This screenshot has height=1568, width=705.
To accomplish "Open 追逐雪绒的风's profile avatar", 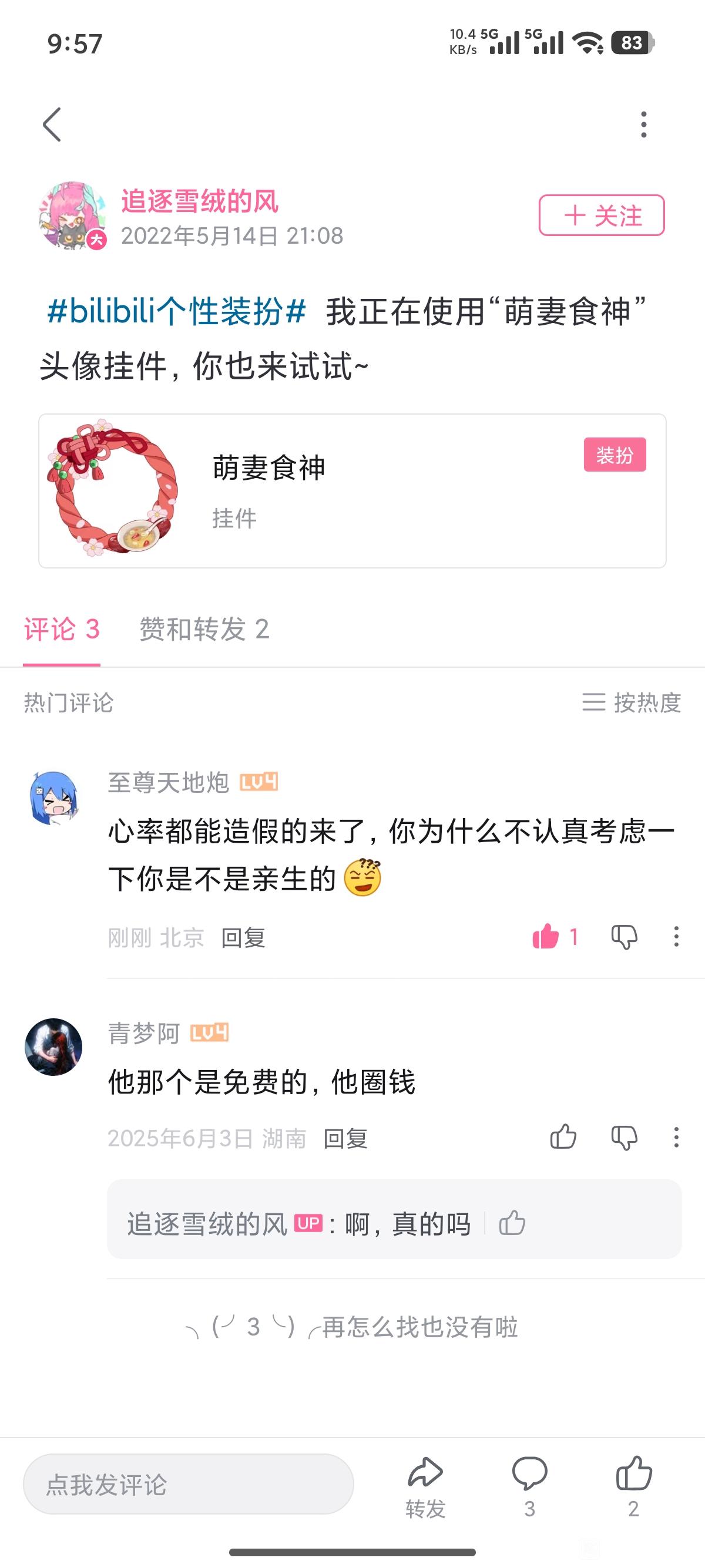I will coord(72,216).
